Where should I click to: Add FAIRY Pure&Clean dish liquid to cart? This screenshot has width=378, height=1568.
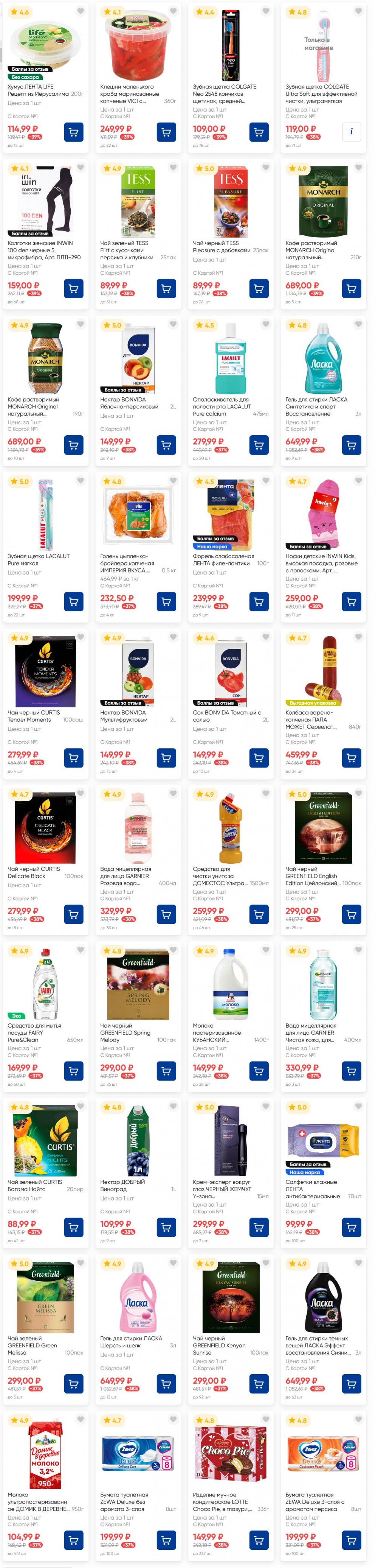[74, 1071]
